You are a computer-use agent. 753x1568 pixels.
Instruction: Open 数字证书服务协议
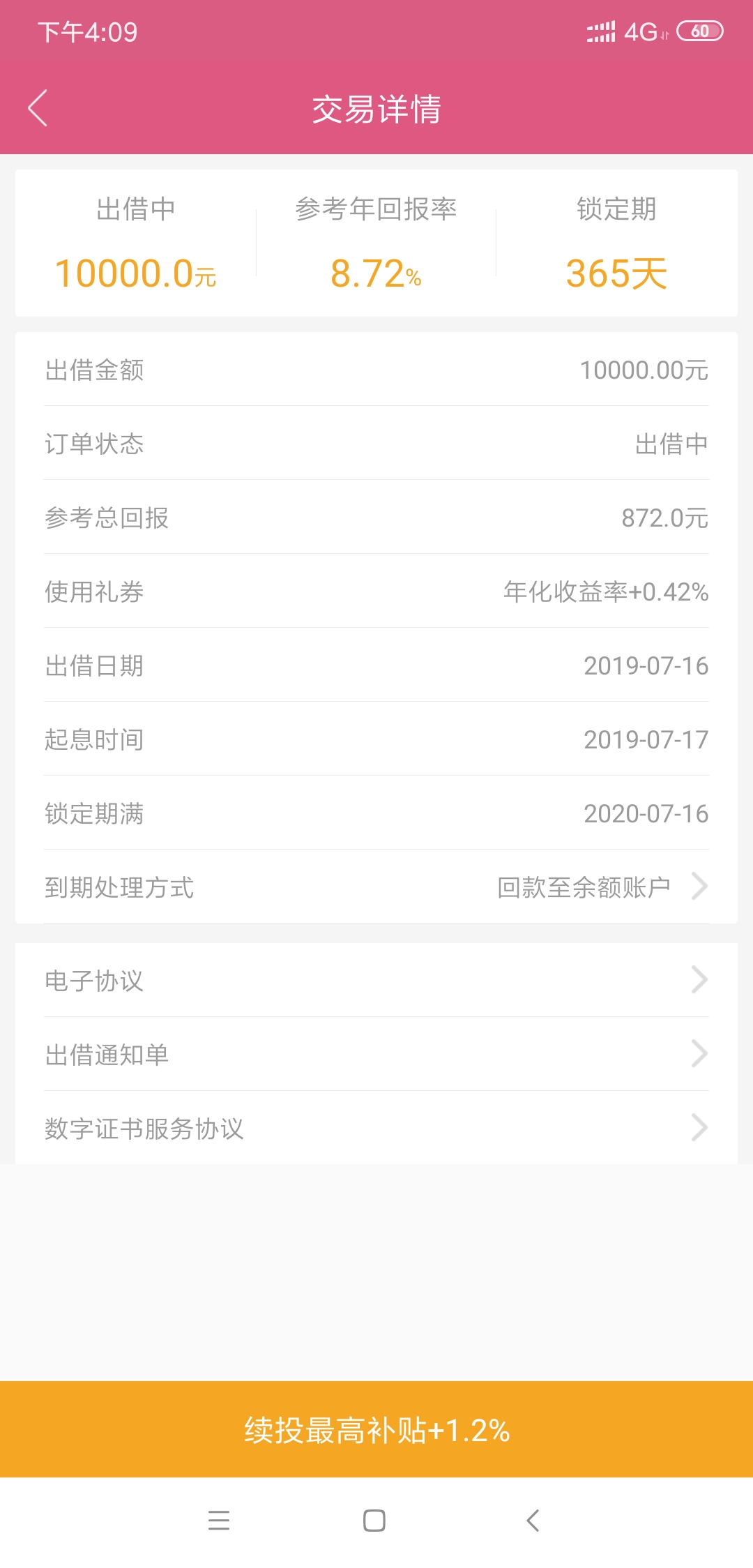376,1128
